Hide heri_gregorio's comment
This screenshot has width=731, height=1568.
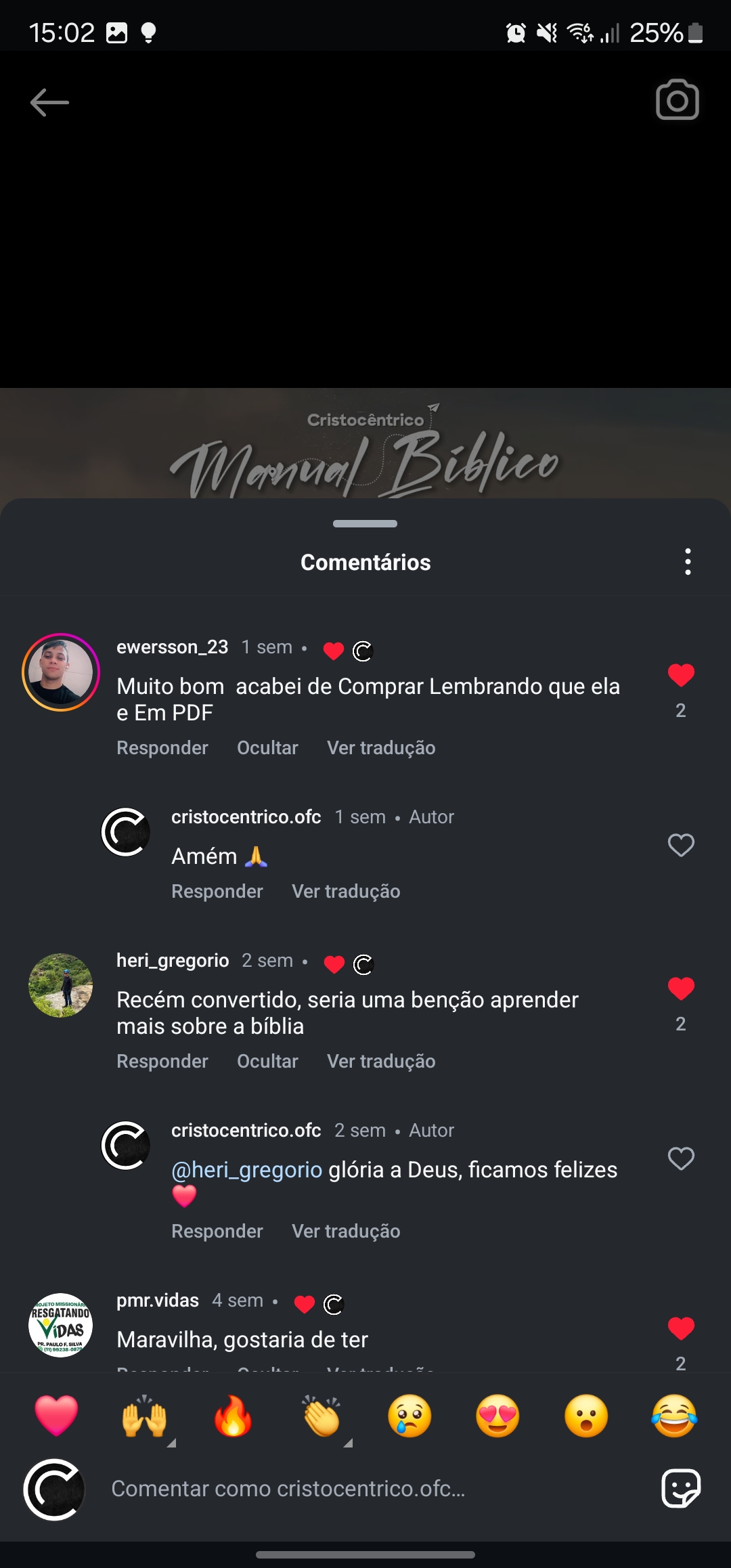point(267,1062)
